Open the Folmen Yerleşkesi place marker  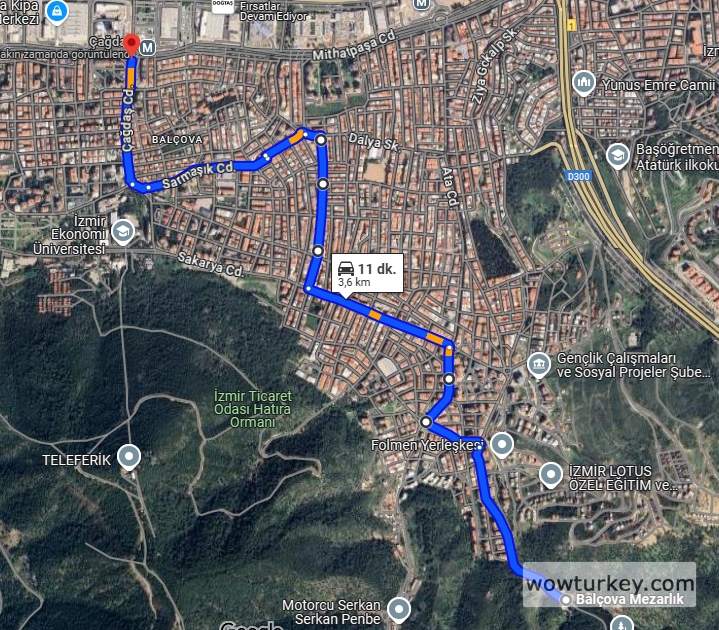[x=502, y=443]
